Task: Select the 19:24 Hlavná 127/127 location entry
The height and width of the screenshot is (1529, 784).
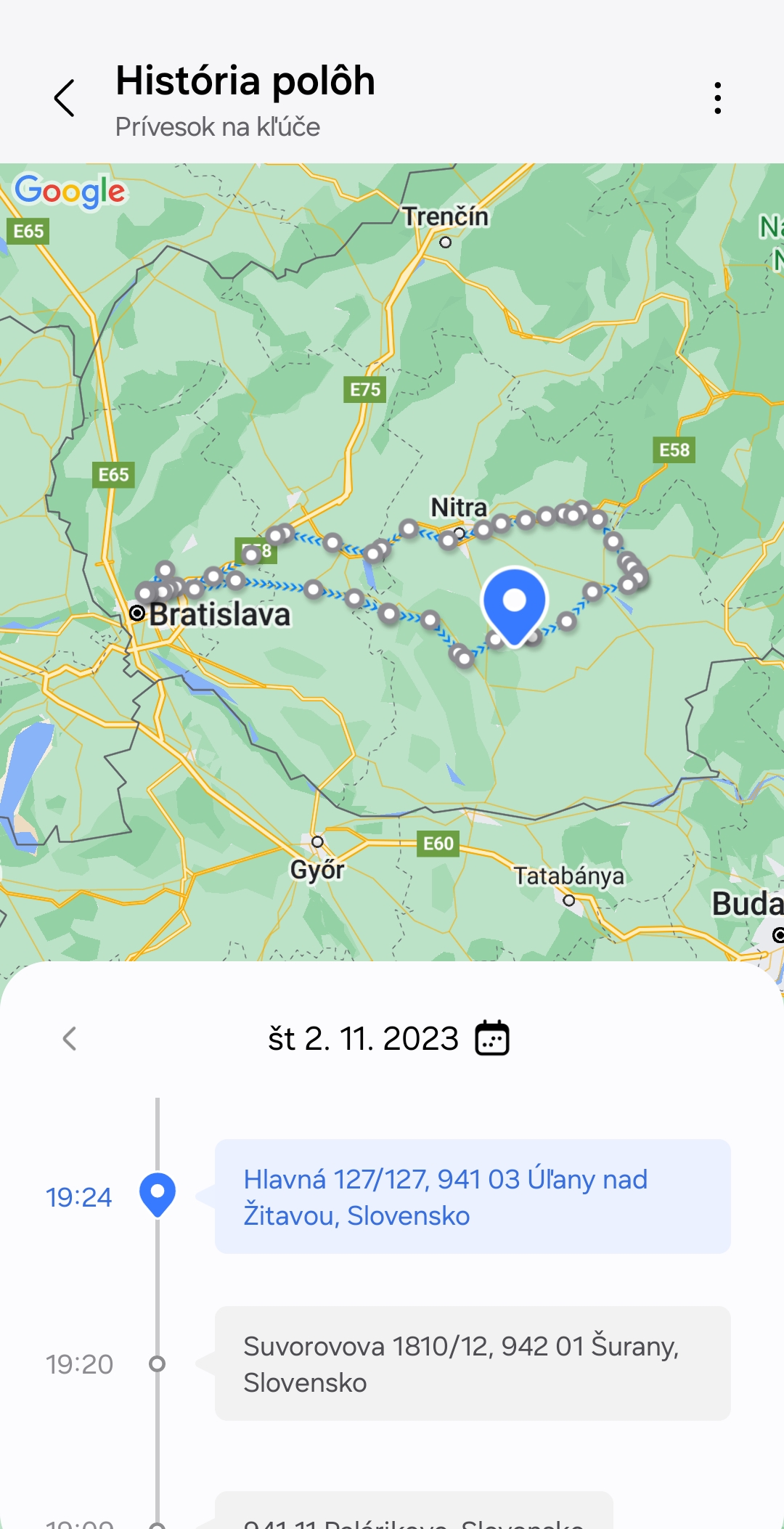Action: pos(472,1196)
